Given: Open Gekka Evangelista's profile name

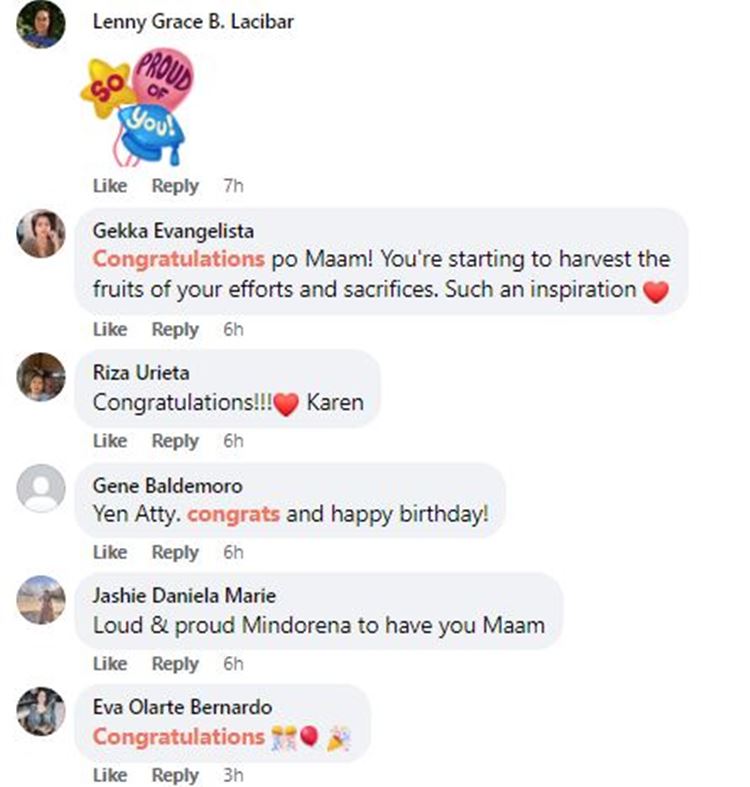Looking at the screenshot, I should click(x=172, y=231).
